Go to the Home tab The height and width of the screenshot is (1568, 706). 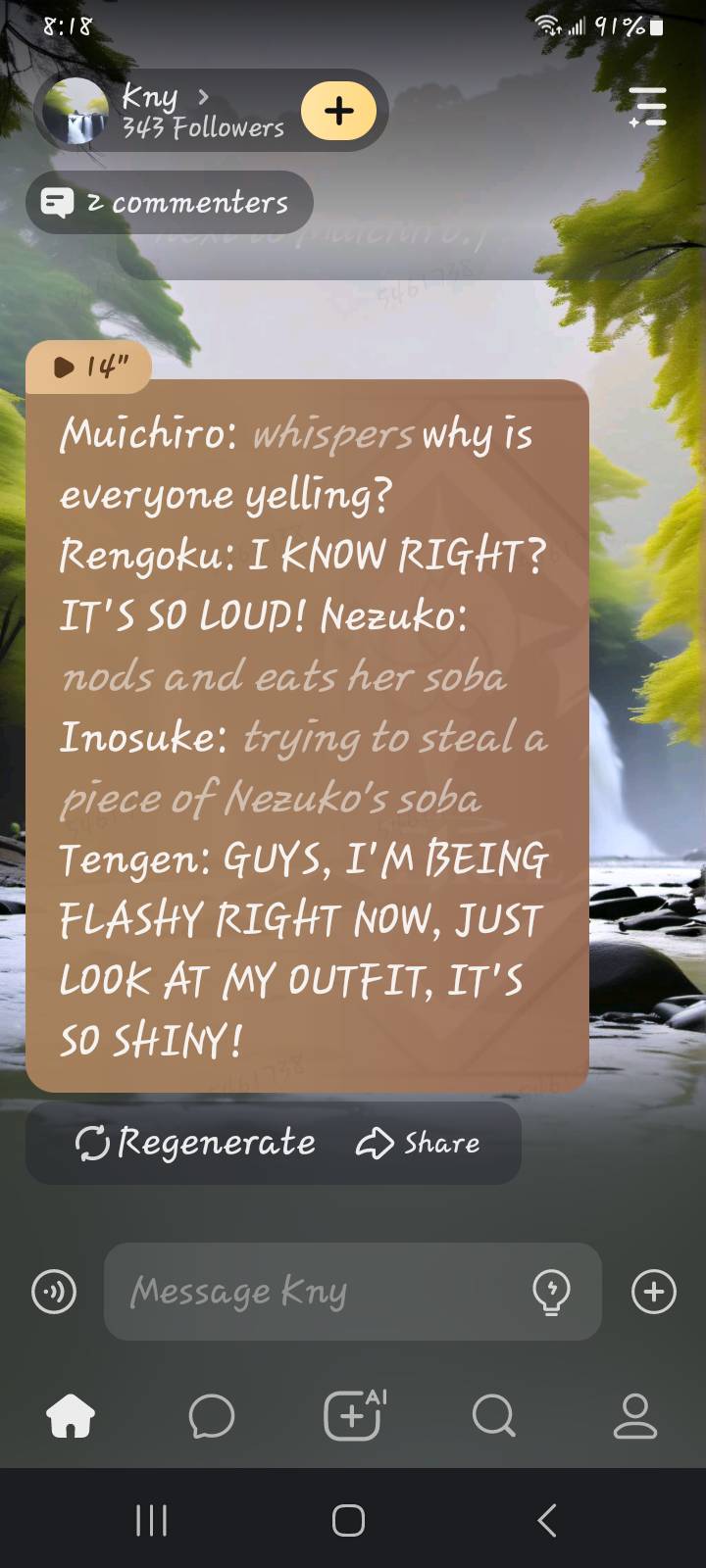click(71, 1416)
